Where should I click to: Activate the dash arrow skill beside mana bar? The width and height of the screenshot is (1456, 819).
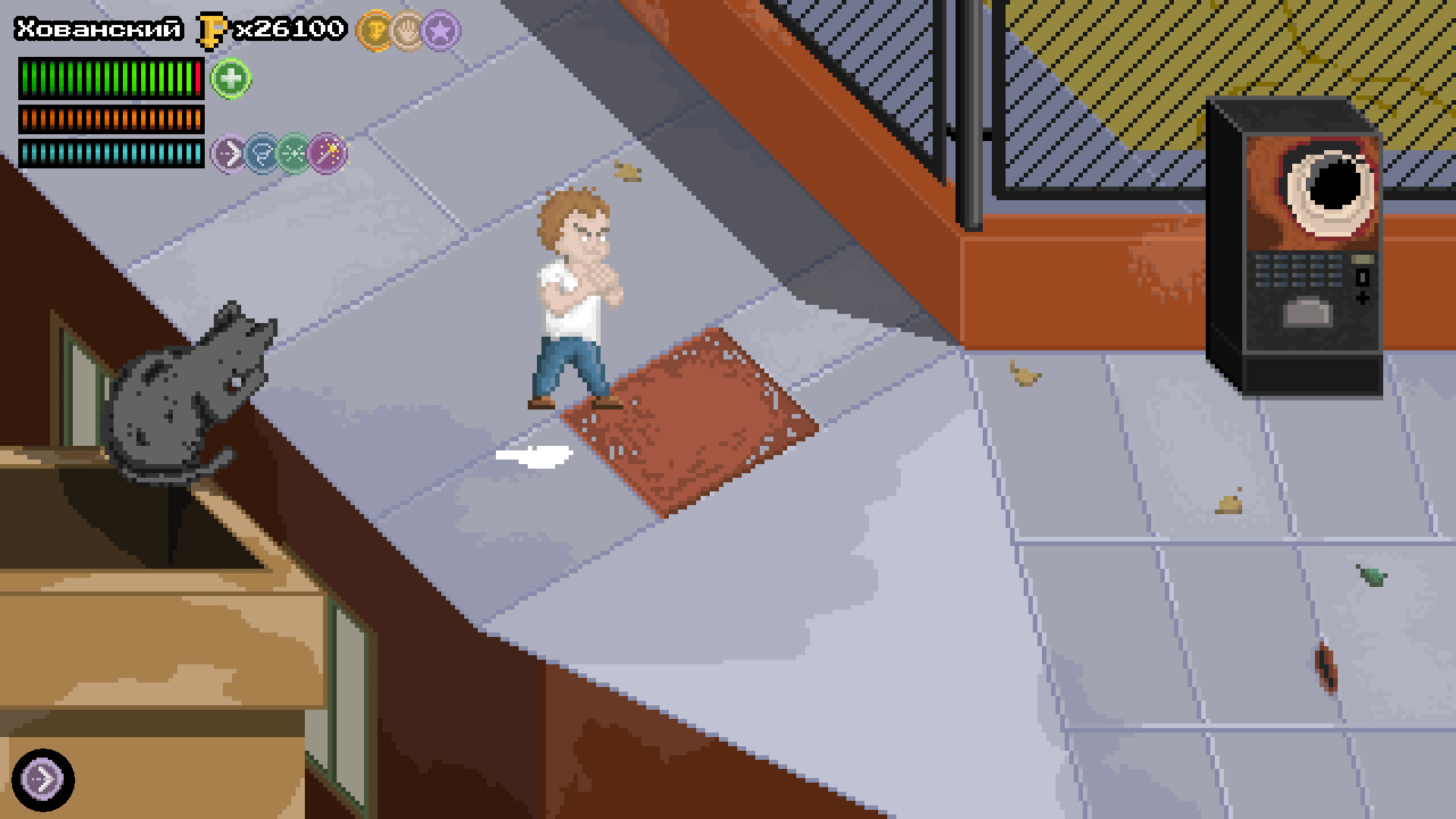pos(229,154)
